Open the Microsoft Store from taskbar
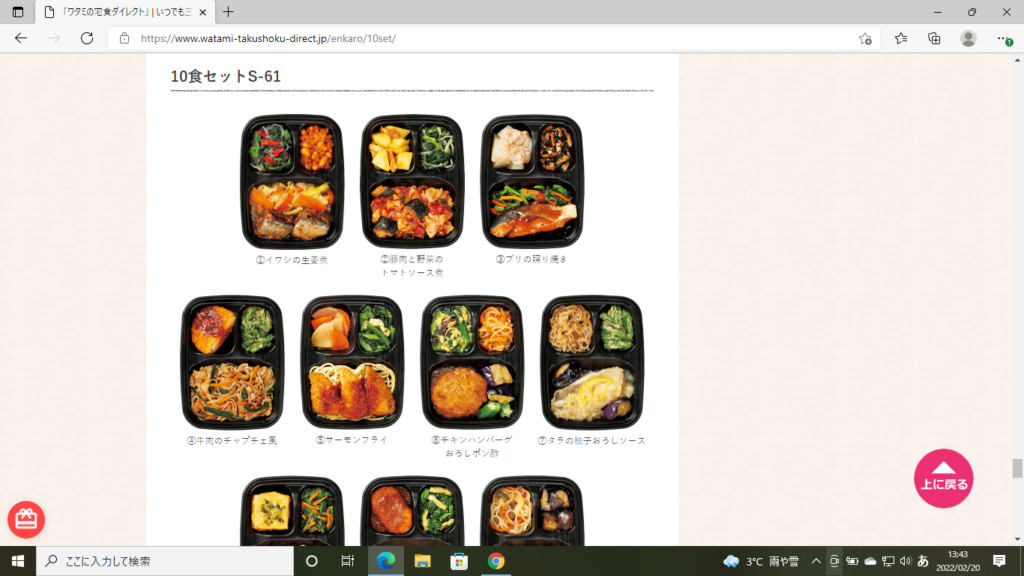Viewport: 1024px width, 576px height. coord(459,561)
